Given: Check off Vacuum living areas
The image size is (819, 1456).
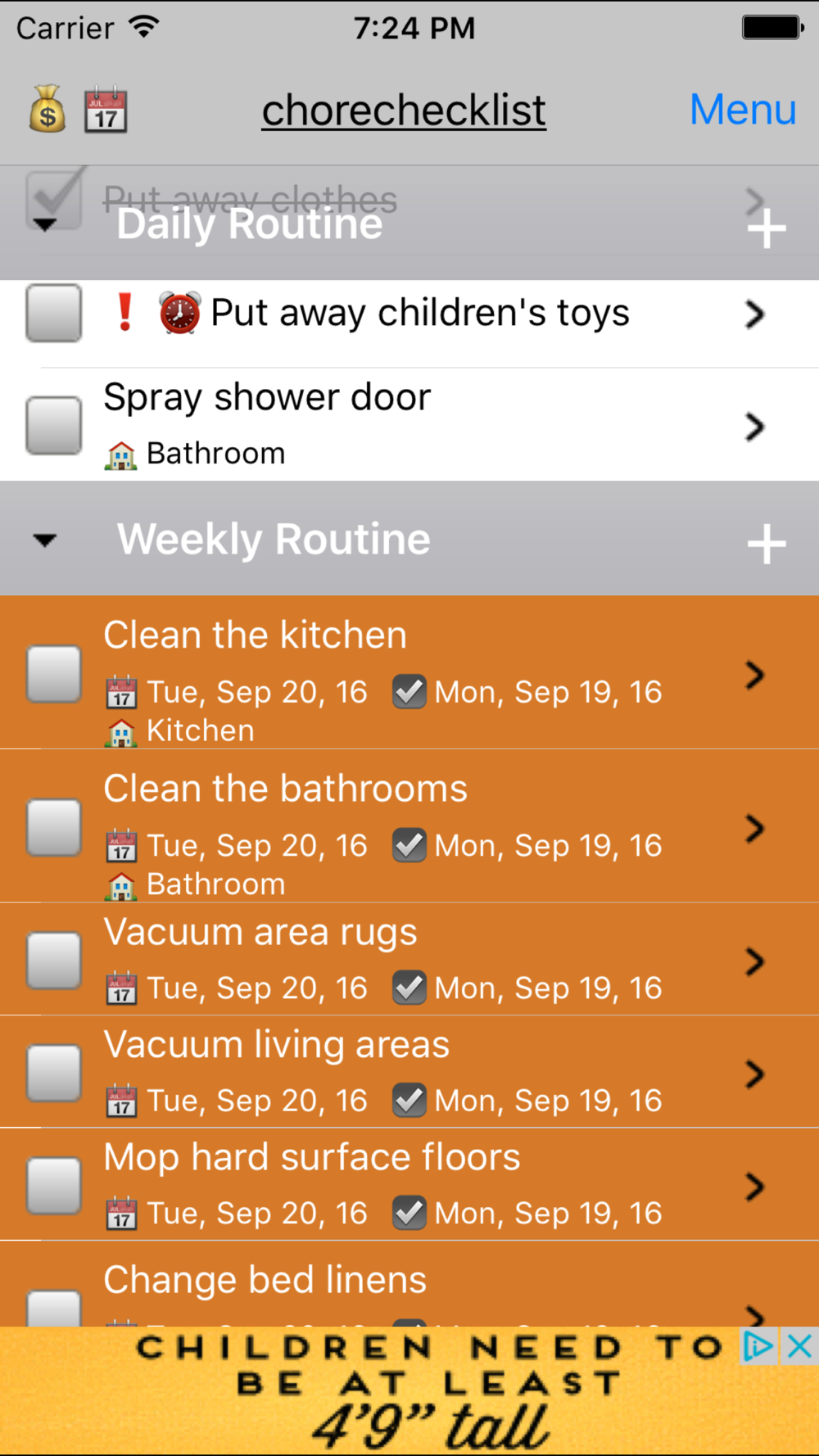Looking at the screenshot, I should [x=54, y=1073].
